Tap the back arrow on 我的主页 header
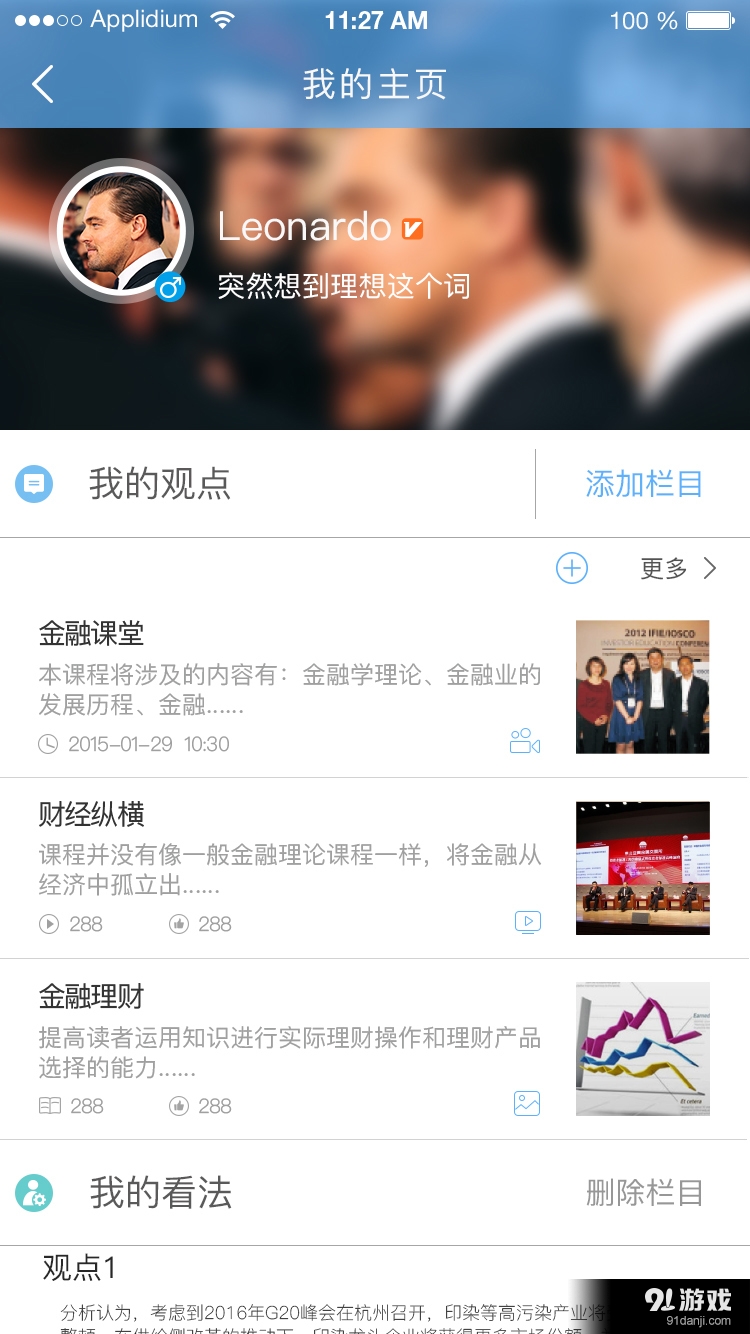This screenshot has width=750, height=1334. (x=42, y=84)
